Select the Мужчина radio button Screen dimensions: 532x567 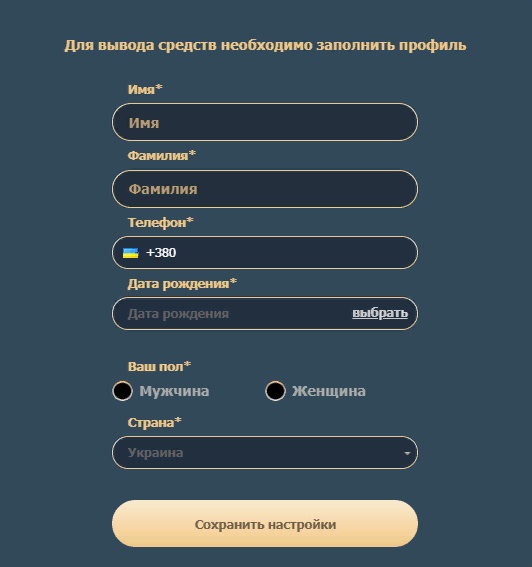point(123,391)
